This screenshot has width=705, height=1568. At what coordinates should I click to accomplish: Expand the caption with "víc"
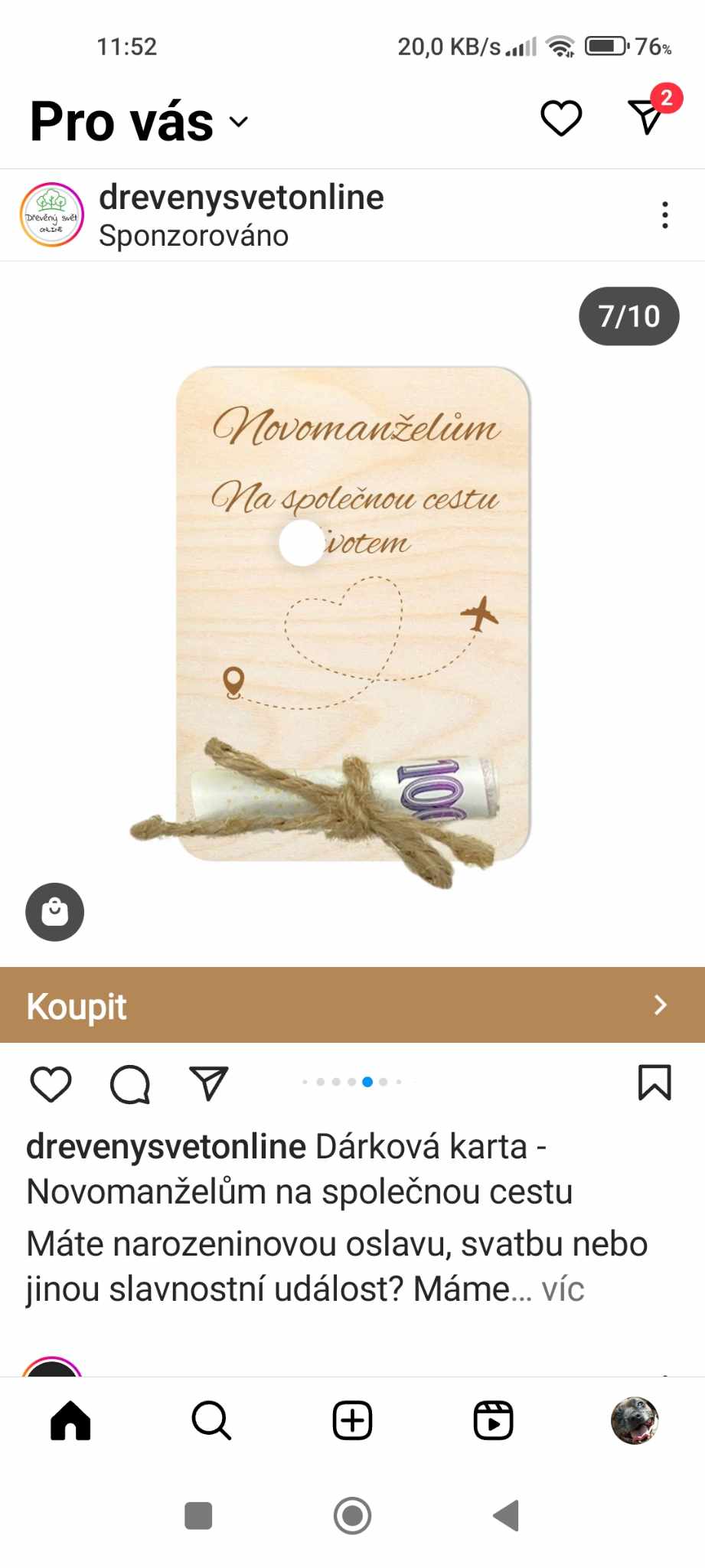563,1289
